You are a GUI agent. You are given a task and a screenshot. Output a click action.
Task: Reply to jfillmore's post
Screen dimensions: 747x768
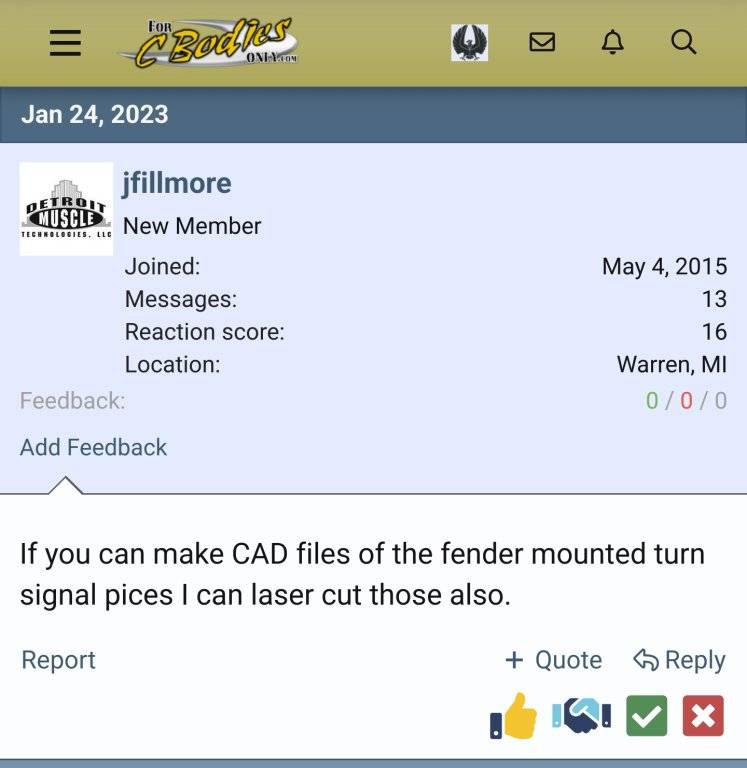coord(679,660)
